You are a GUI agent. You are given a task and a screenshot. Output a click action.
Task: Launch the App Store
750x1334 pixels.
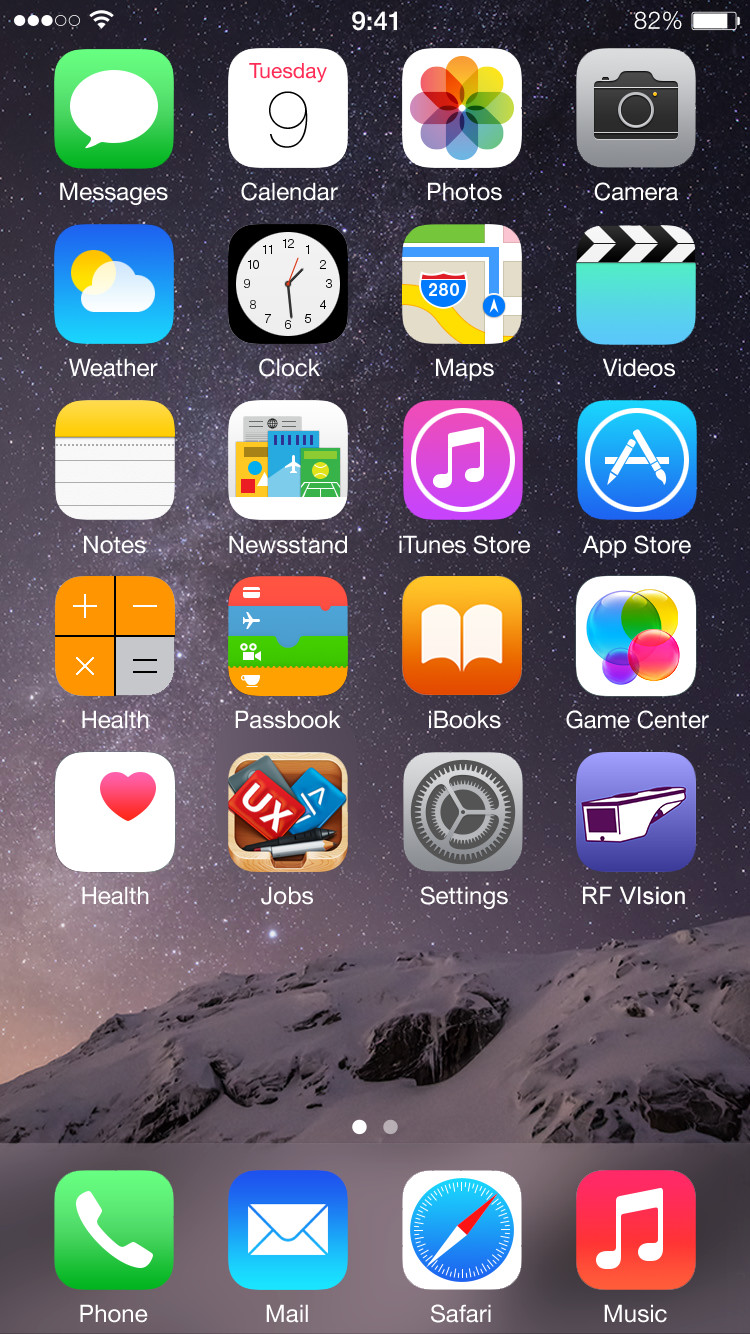[636, 461]
